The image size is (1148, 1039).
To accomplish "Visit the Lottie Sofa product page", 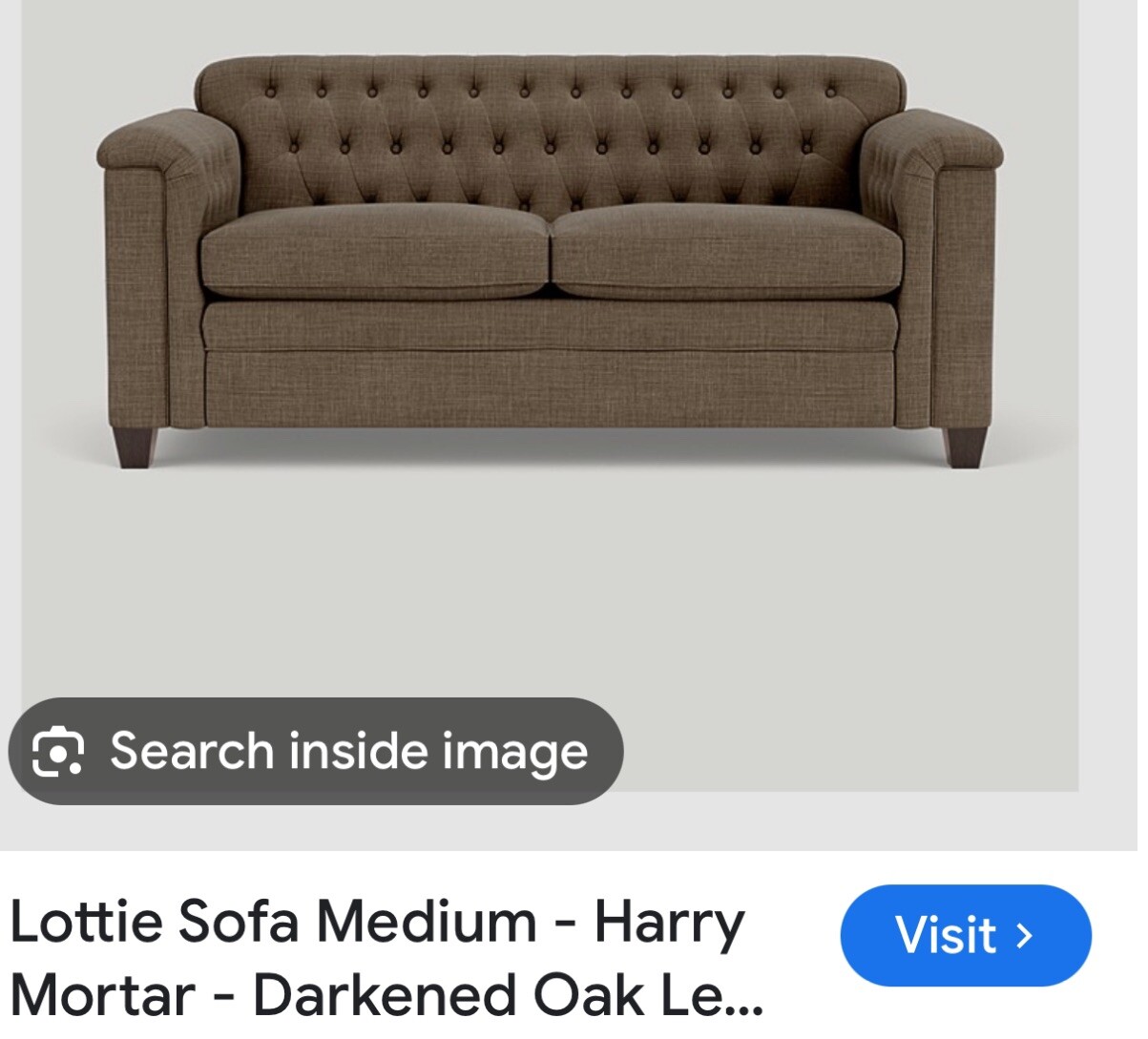I will (x=964, y=935).
